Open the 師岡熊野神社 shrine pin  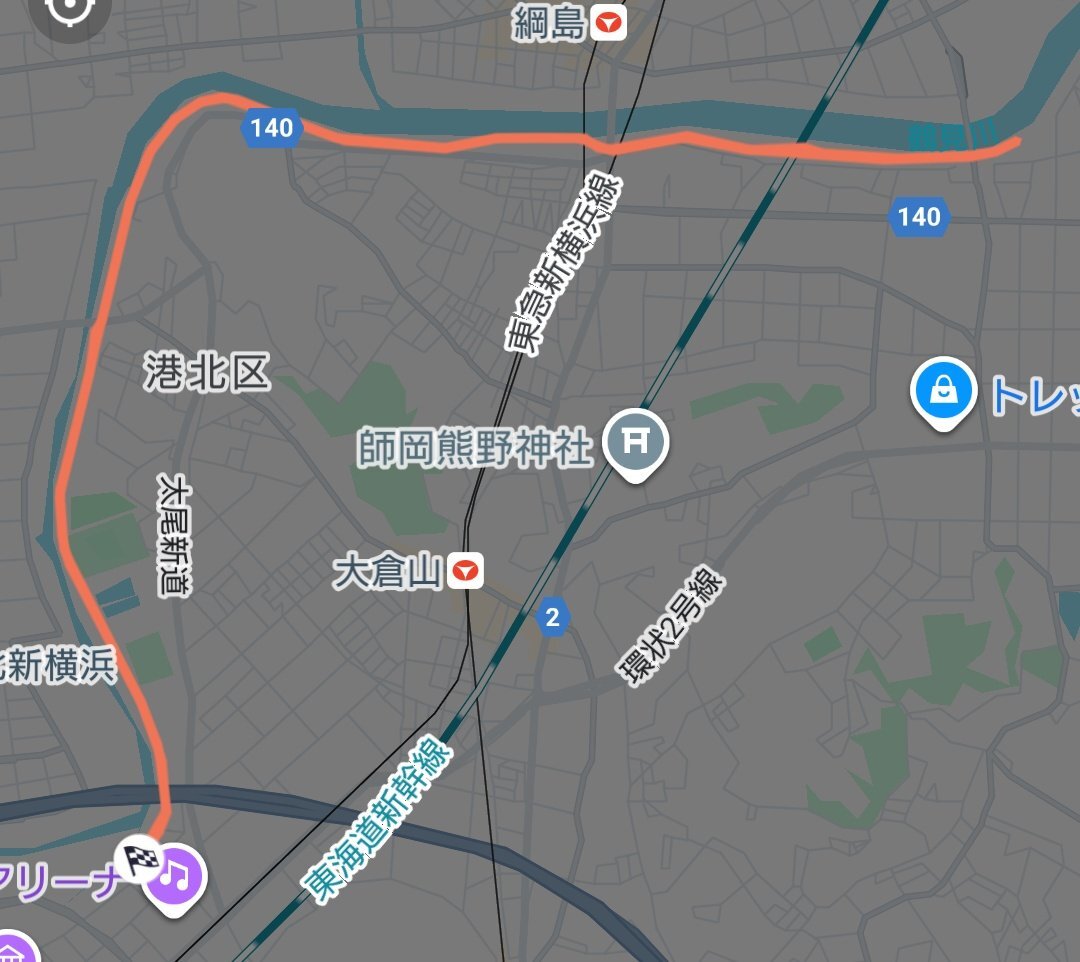point(635,444)
